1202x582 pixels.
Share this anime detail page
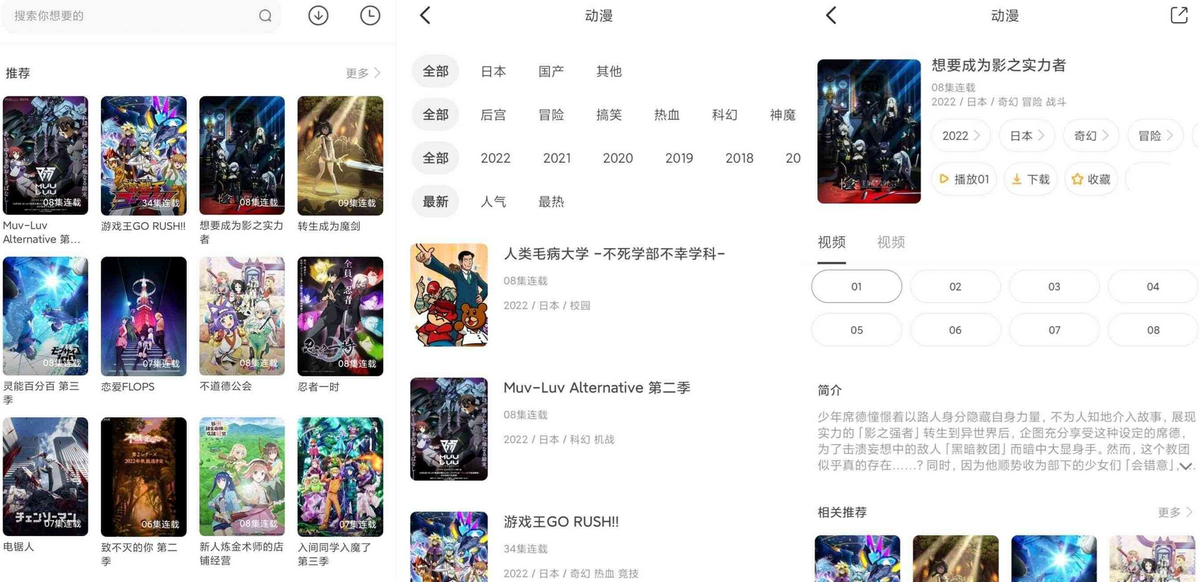(1178, 16)
